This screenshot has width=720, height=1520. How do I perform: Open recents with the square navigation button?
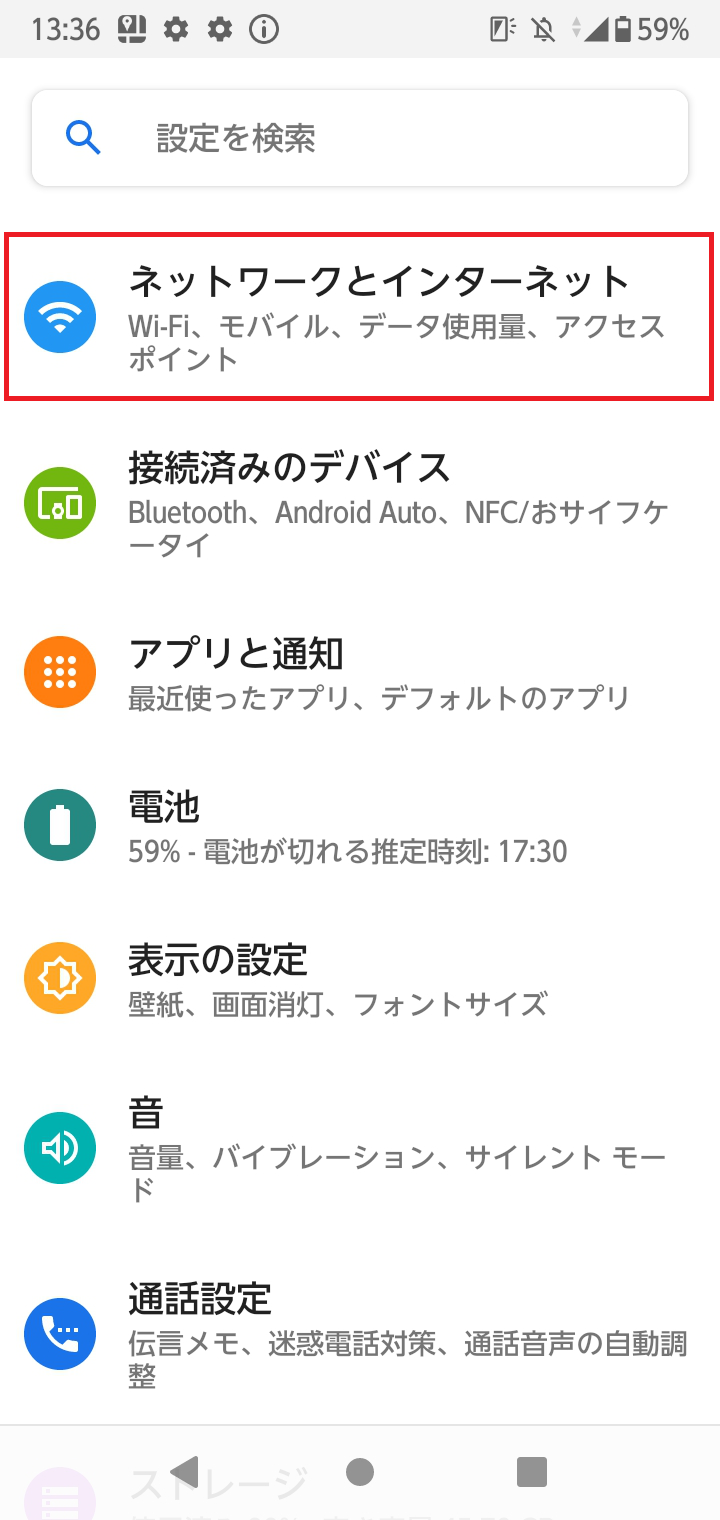pyautogui.click(x=534, y=1472)
